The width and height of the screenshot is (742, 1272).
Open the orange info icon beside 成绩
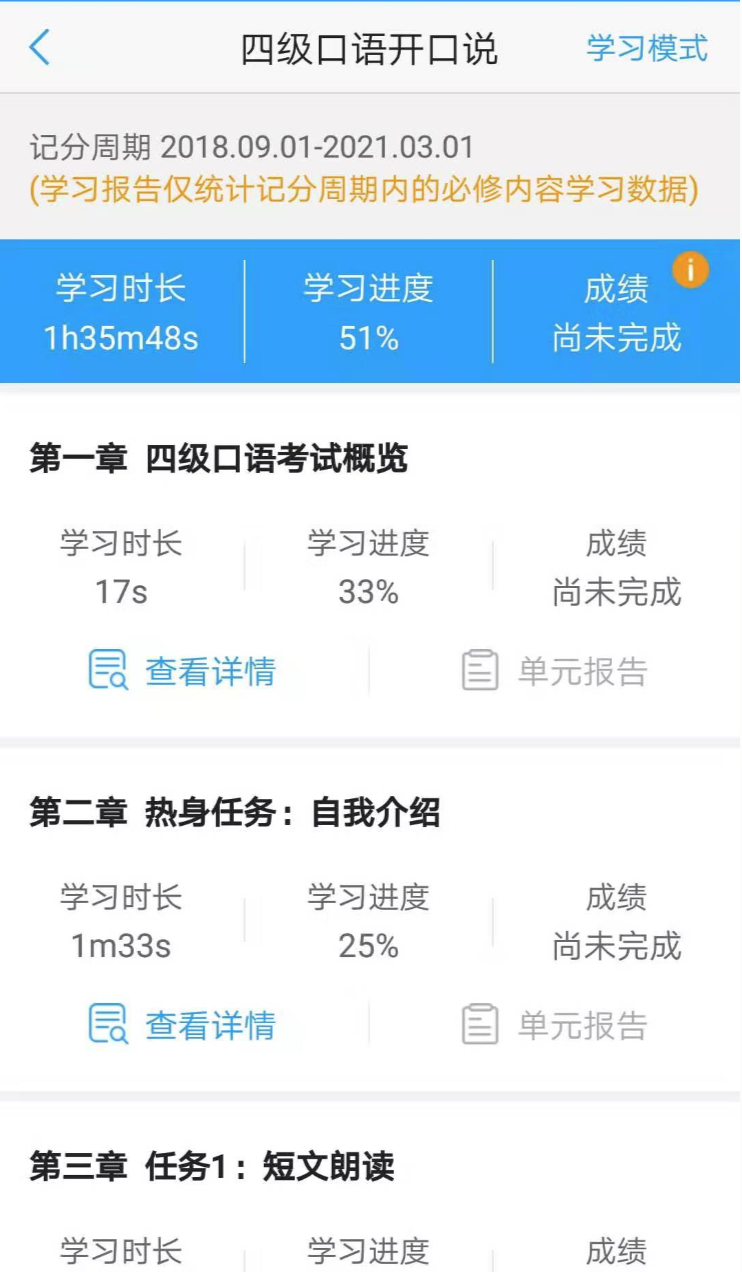691,269
